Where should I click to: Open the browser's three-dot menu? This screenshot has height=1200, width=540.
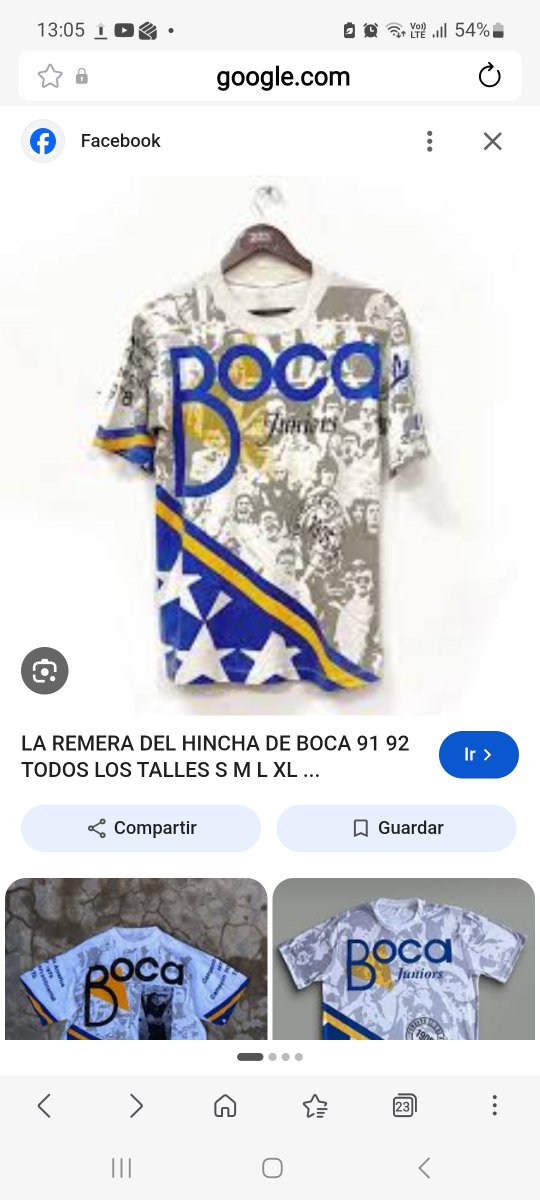coord(494,1105)
